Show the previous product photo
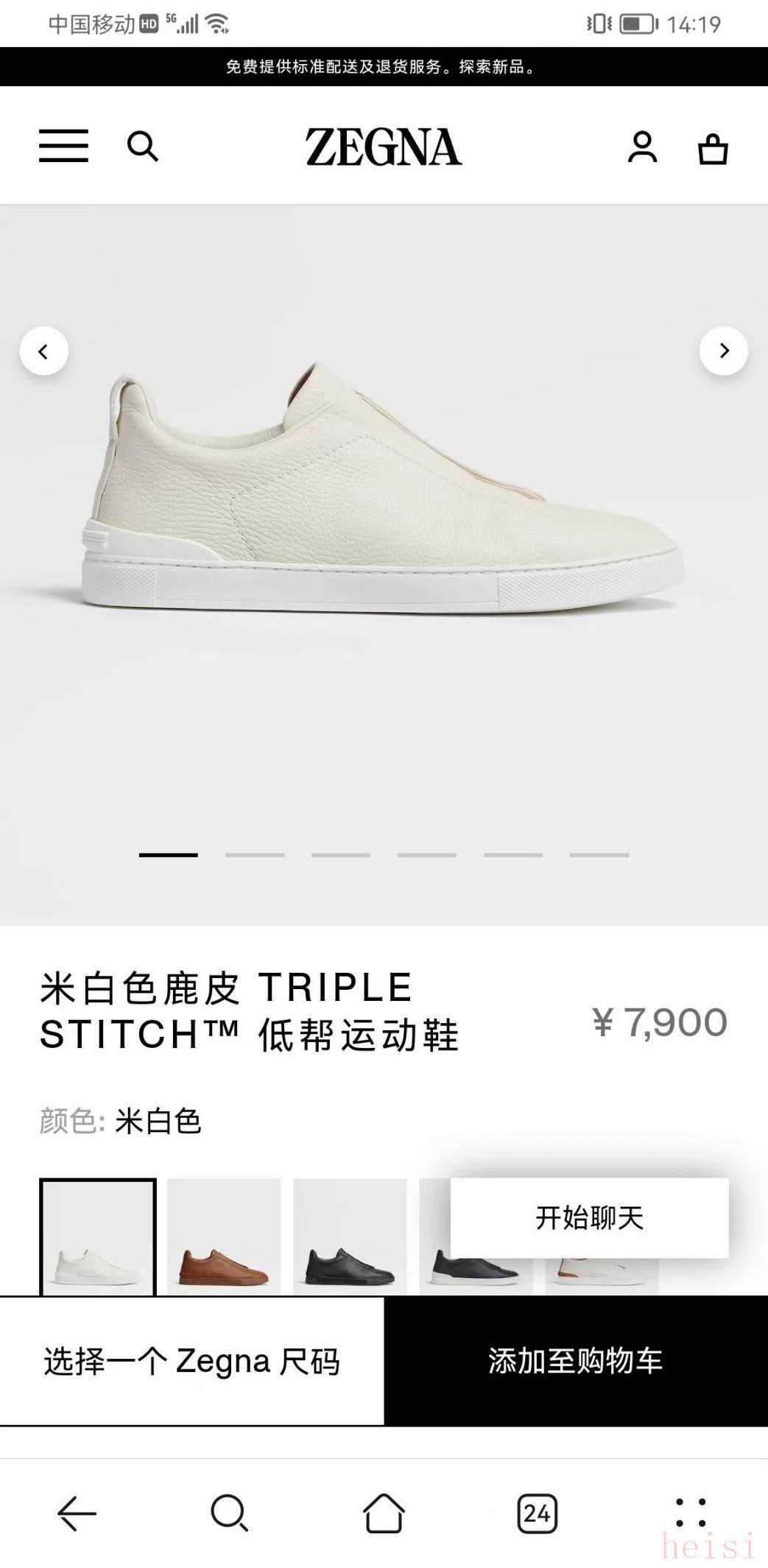Image resolution: width=768 pixels, height=1568 pixels. 44,351
